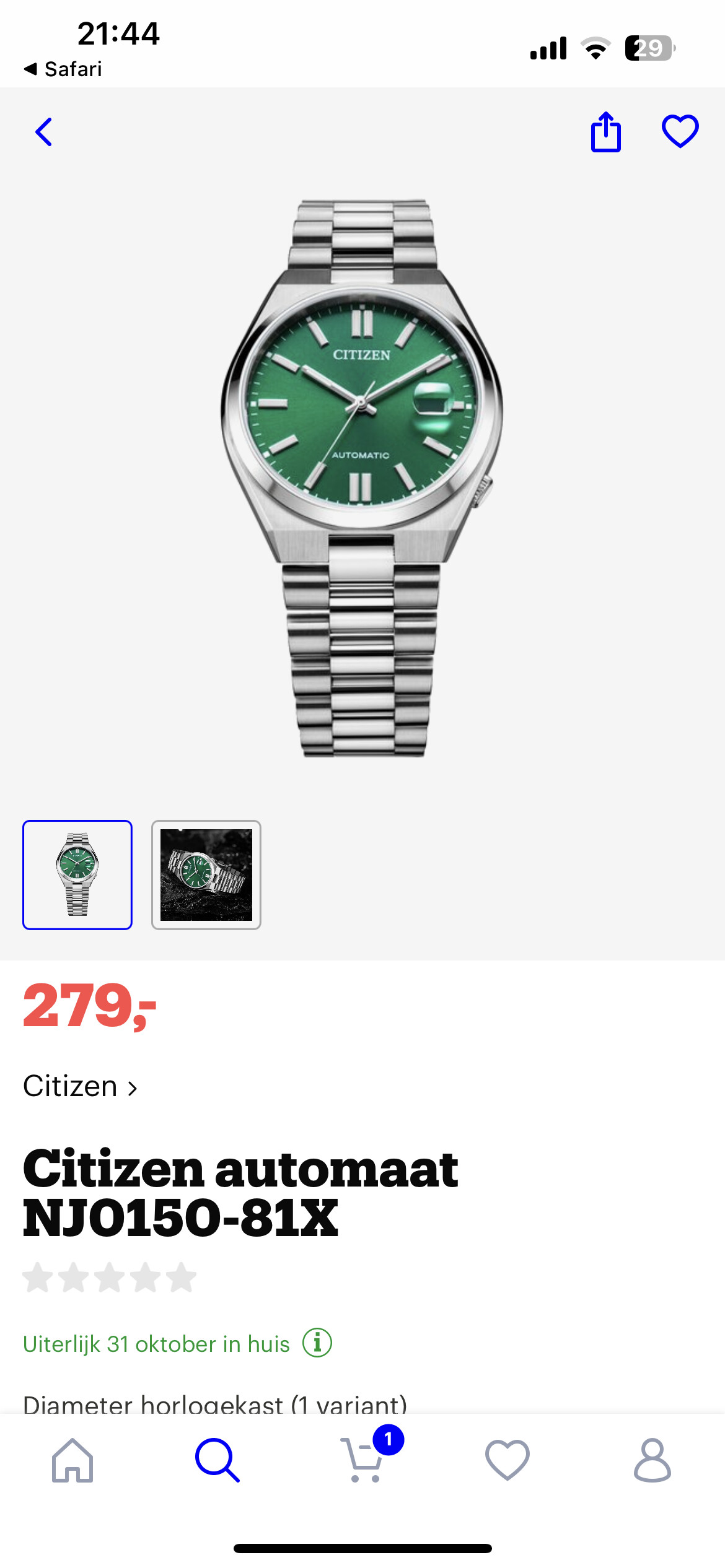Return to Safari from the status bar
The image size is (725, 1568).
click(x=63, y=69)
